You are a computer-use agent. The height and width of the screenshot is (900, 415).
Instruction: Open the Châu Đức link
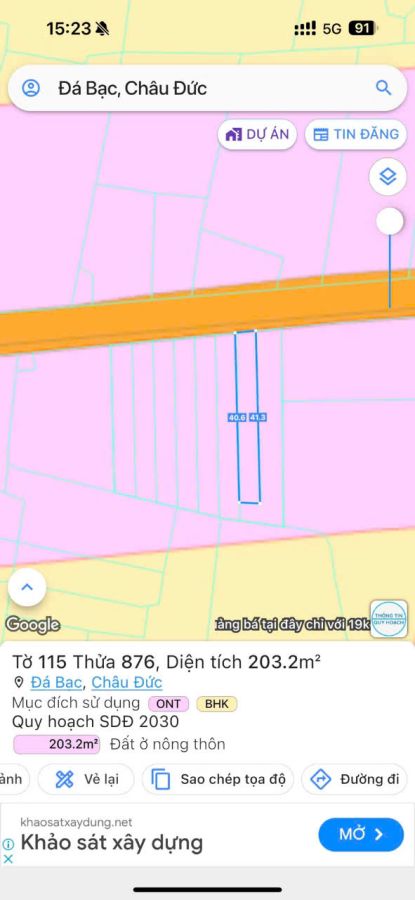(x=127, y=682)
